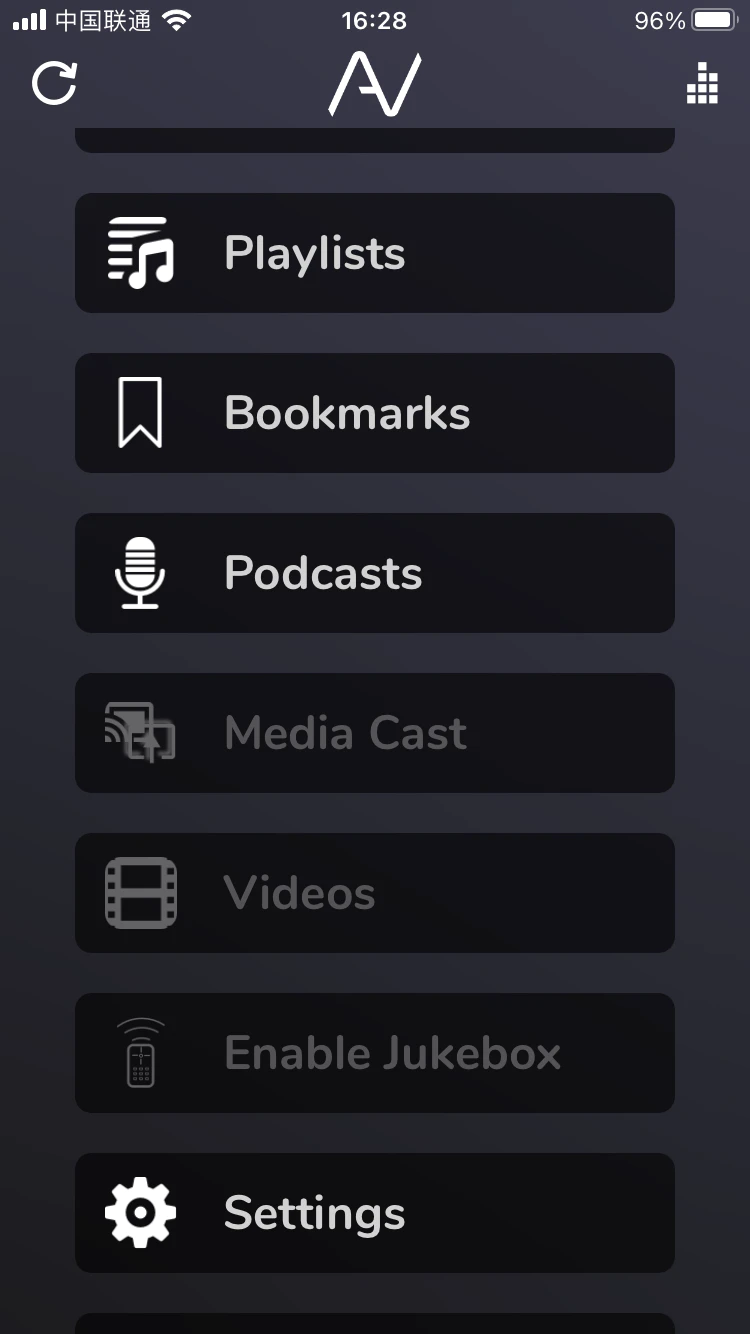Go to Bookmarks
This screenshot has width=750, height=1334.
point(374,413)
